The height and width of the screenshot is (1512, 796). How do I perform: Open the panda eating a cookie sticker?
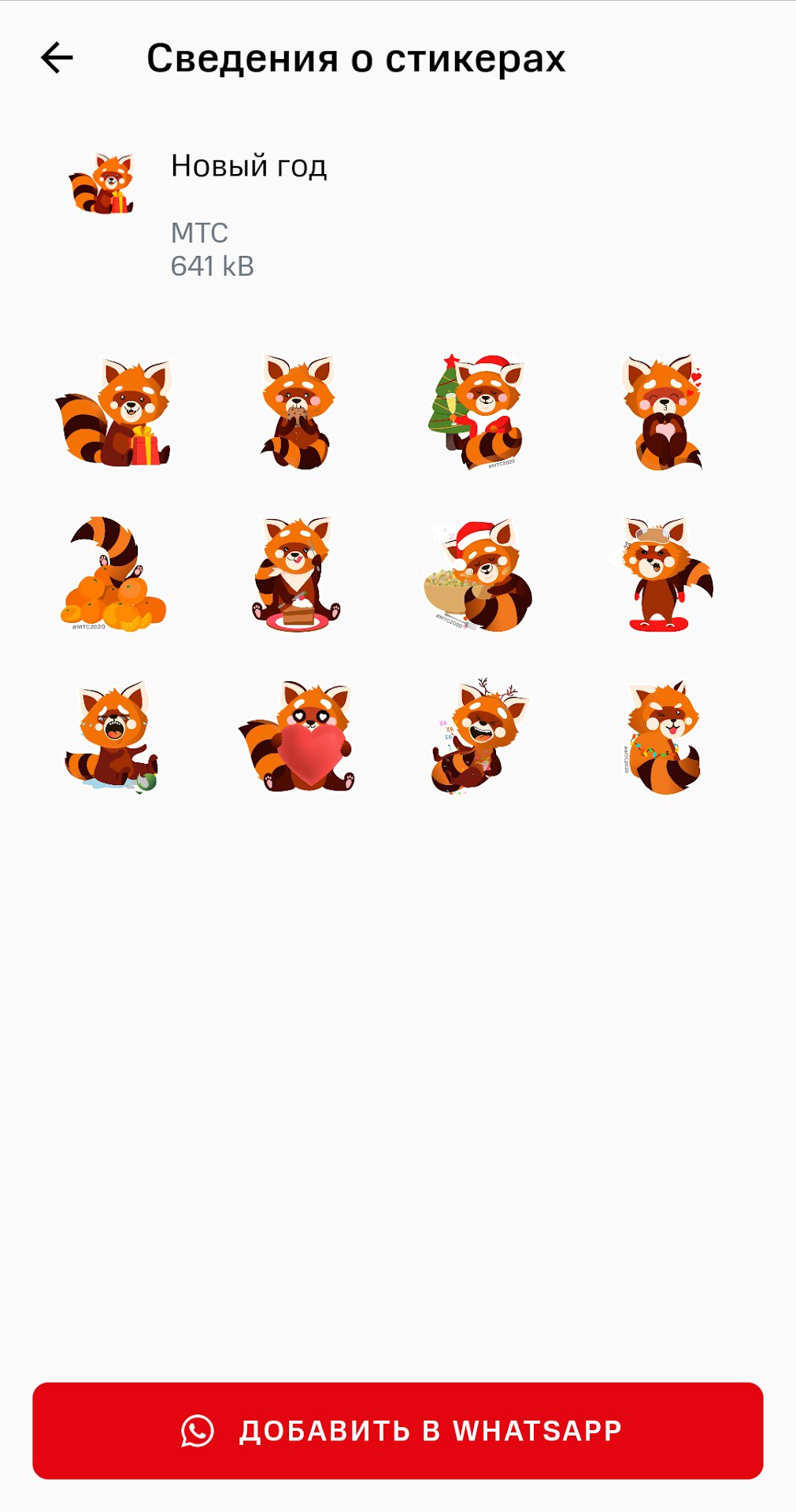(x=297, y=413)
